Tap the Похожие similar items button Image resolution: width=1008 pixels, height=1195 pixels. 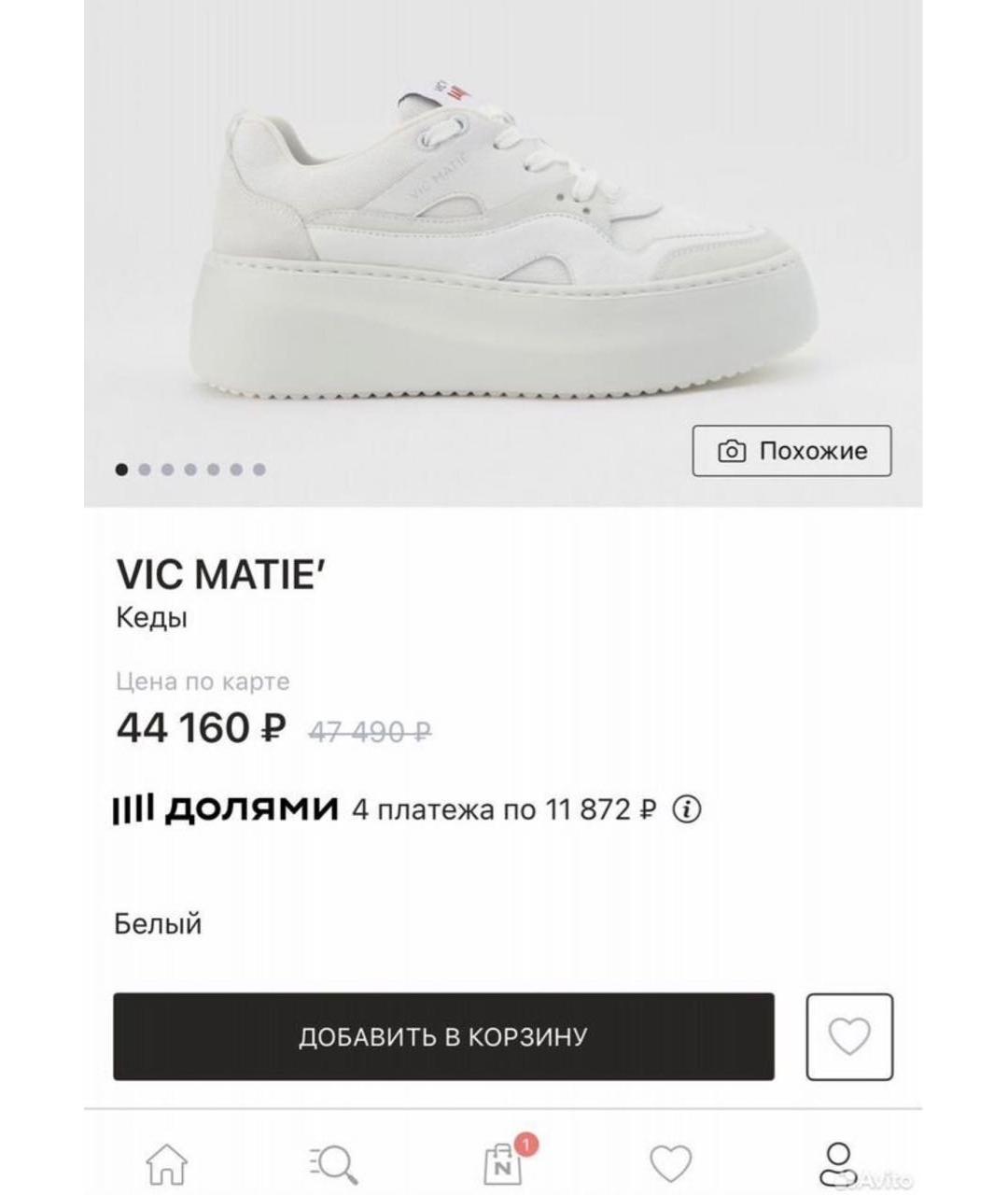click(791, 451)
